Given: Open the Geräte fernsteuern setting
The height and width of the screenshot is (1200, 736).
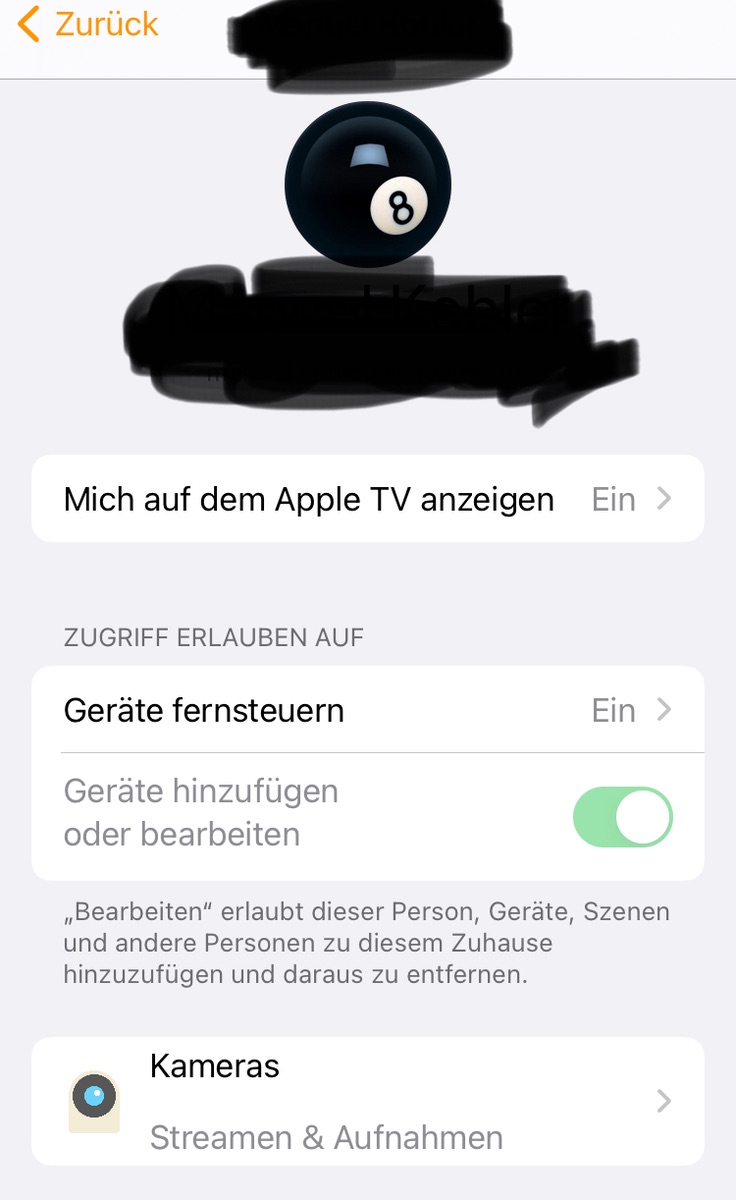Looking at the screenshot, I should [367, 710].
